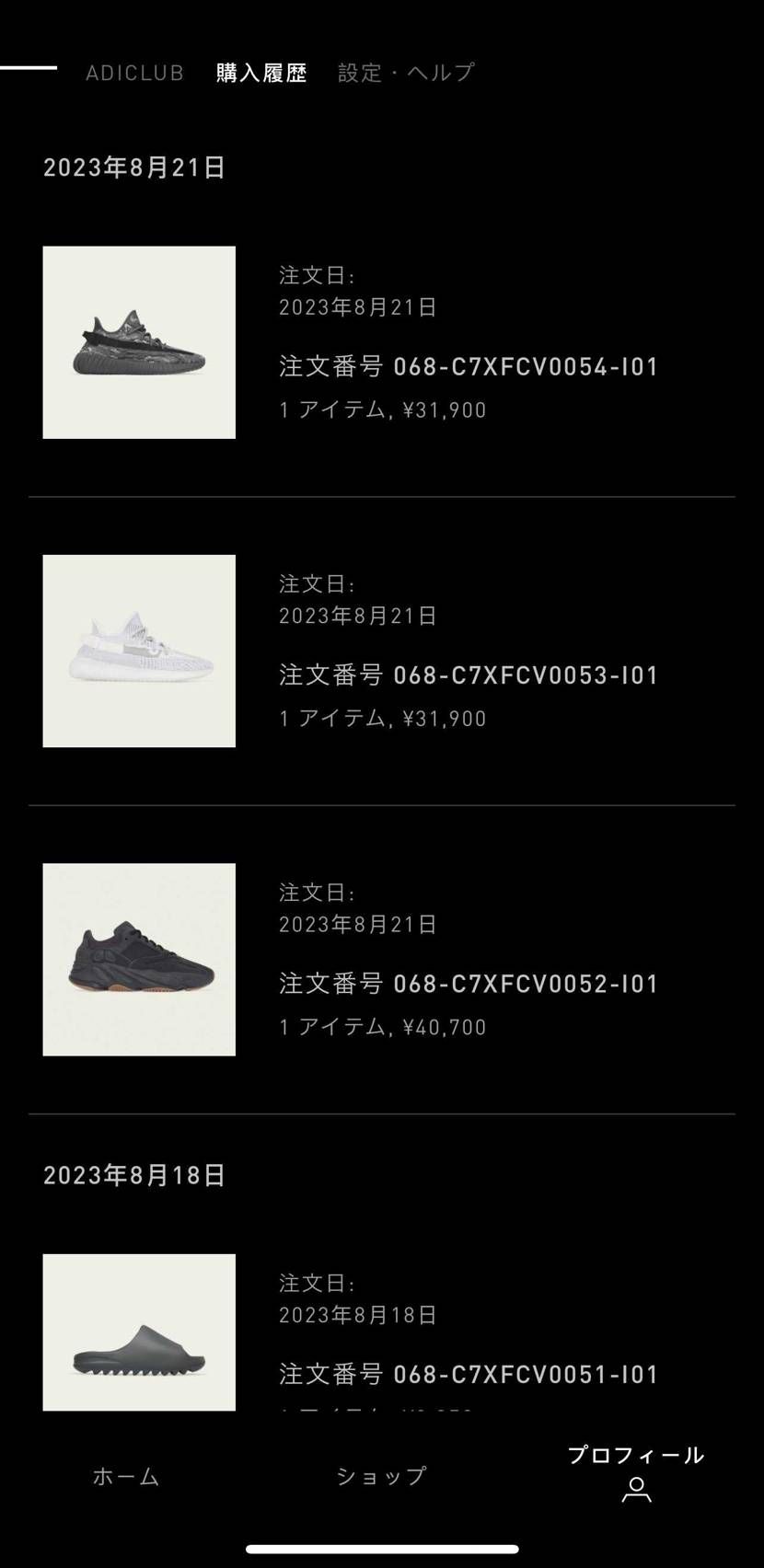The image size is (764, 1568).
Task: Open order 068-C7XFCV0054-I01
Action: pos(382,342)
